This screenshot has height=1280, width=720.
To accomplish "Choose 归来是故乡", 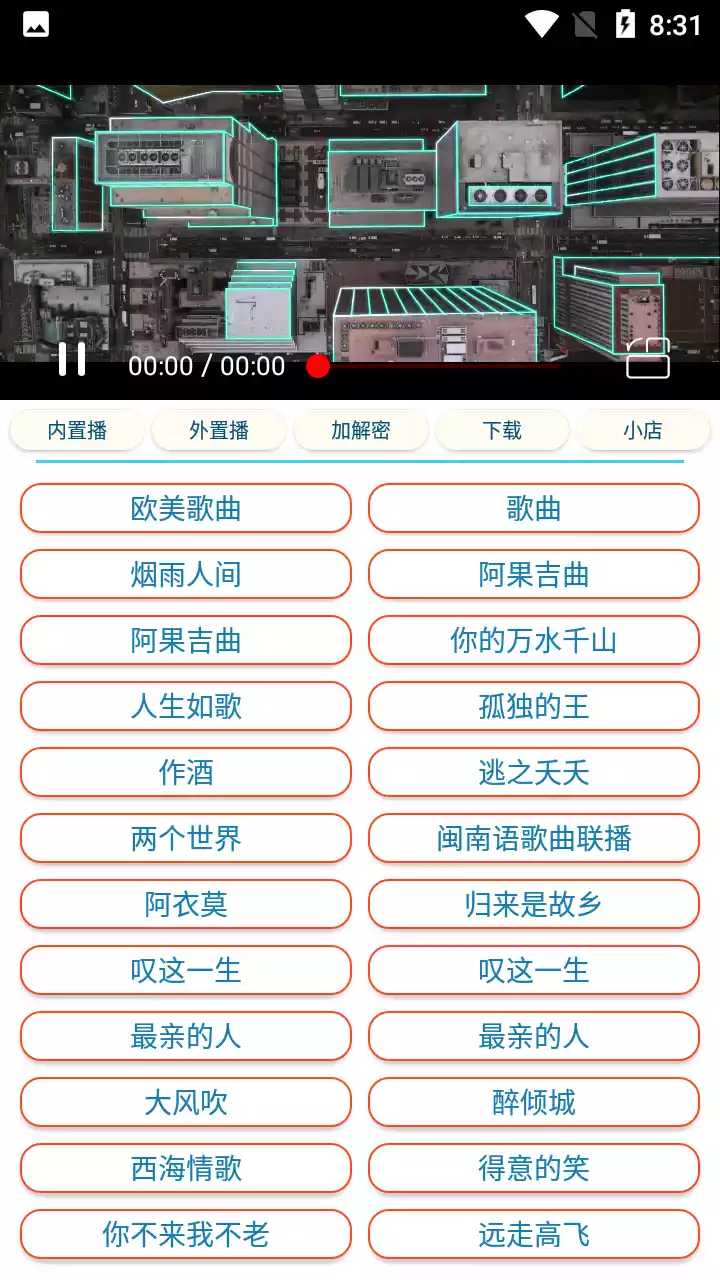I will pos(534,904).
